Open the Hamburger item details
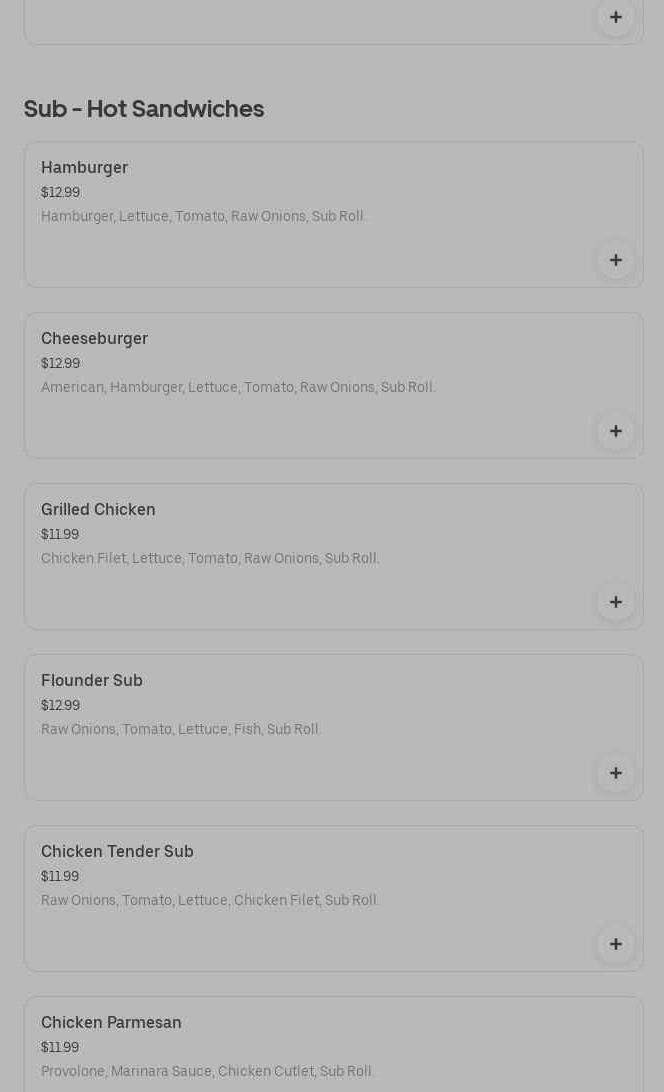The height and width of the screenshot is (1092, 664). coord(300,200)
